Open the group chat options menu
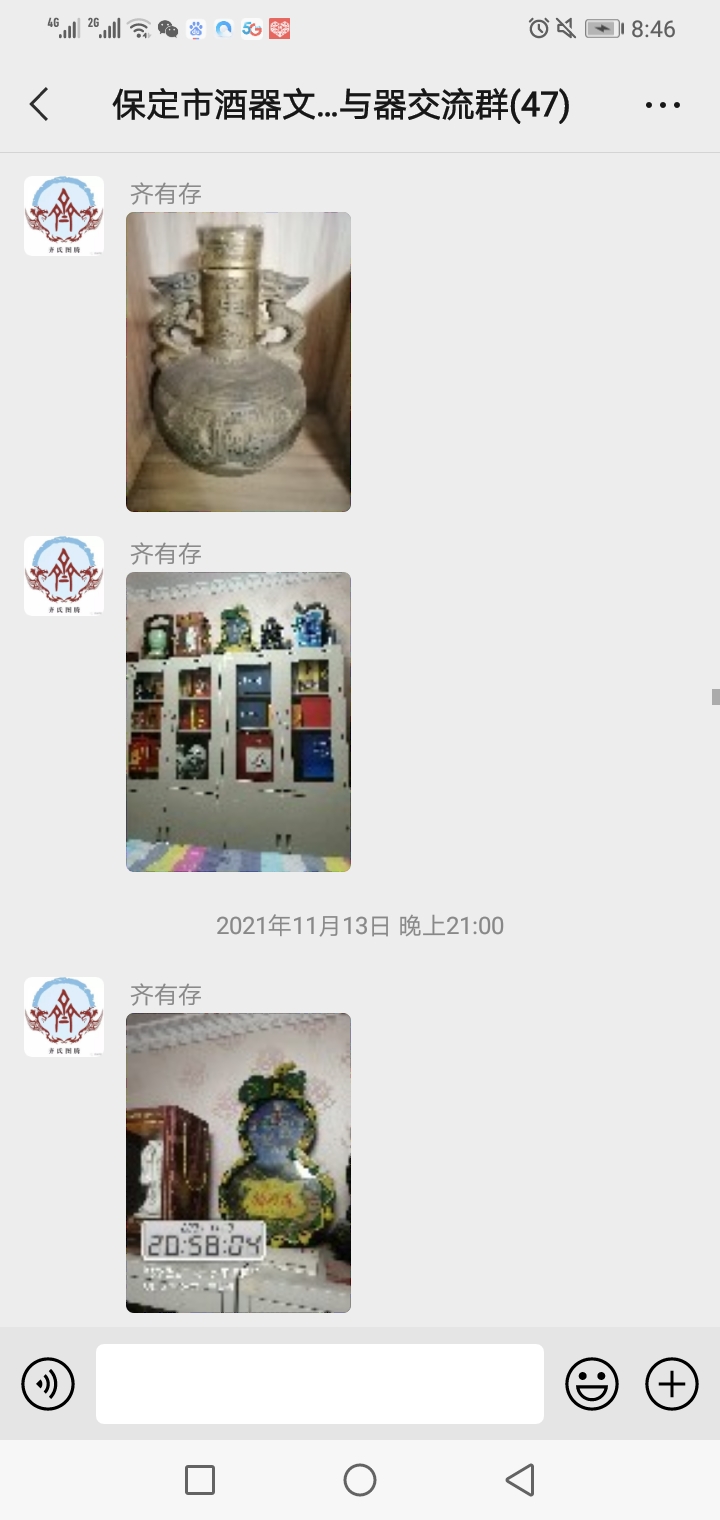 point(662,104)
